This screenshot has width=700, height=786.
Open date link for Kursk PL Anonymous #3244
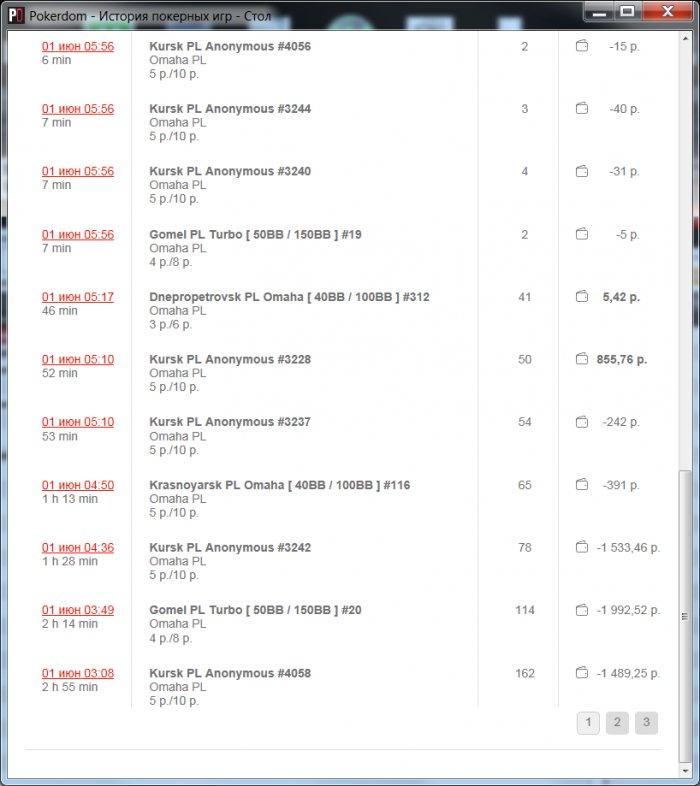click(x=77, y=109)
